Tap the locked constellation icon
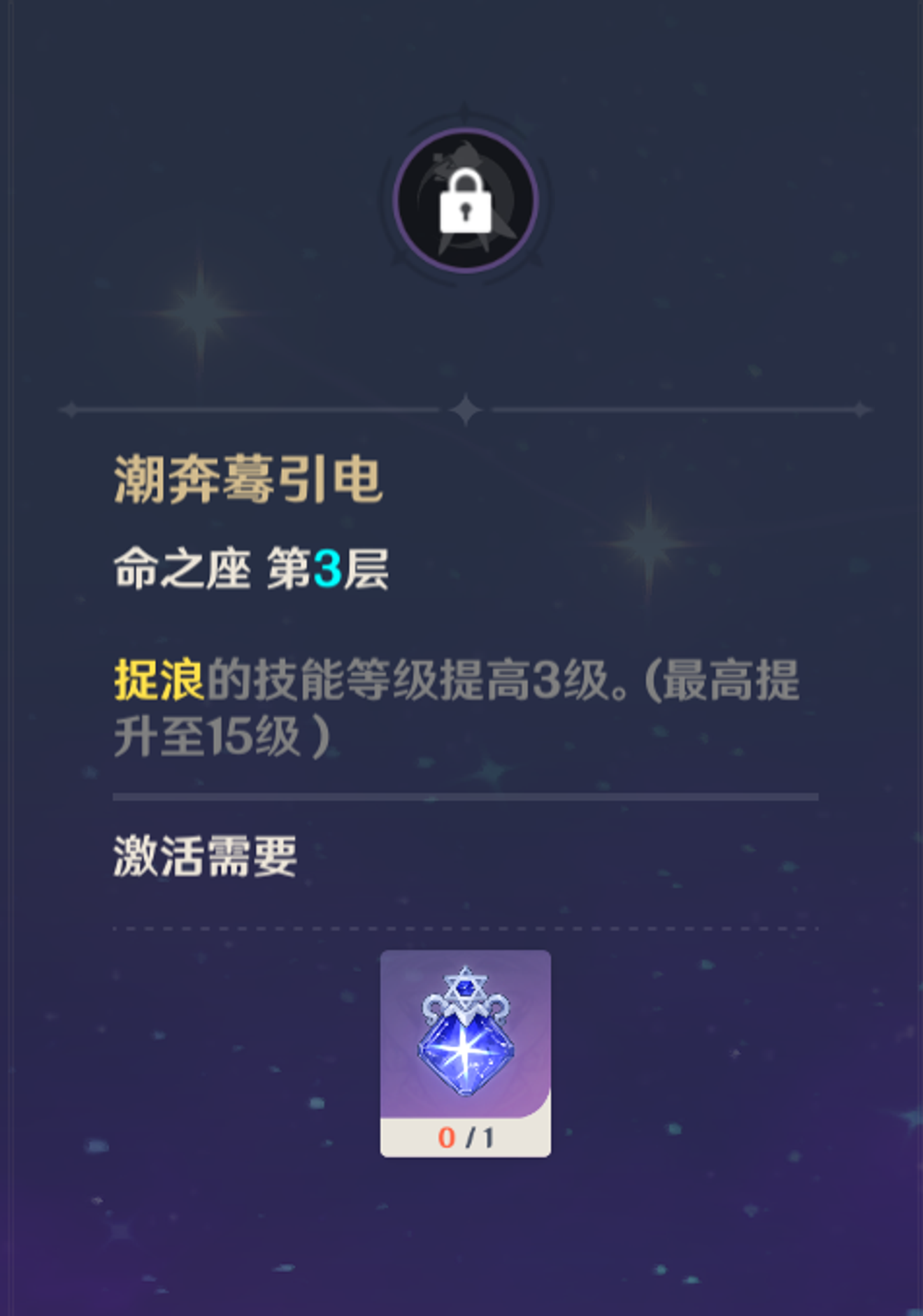The width and height of the screenshot is (923, 1316). [465, 201]
